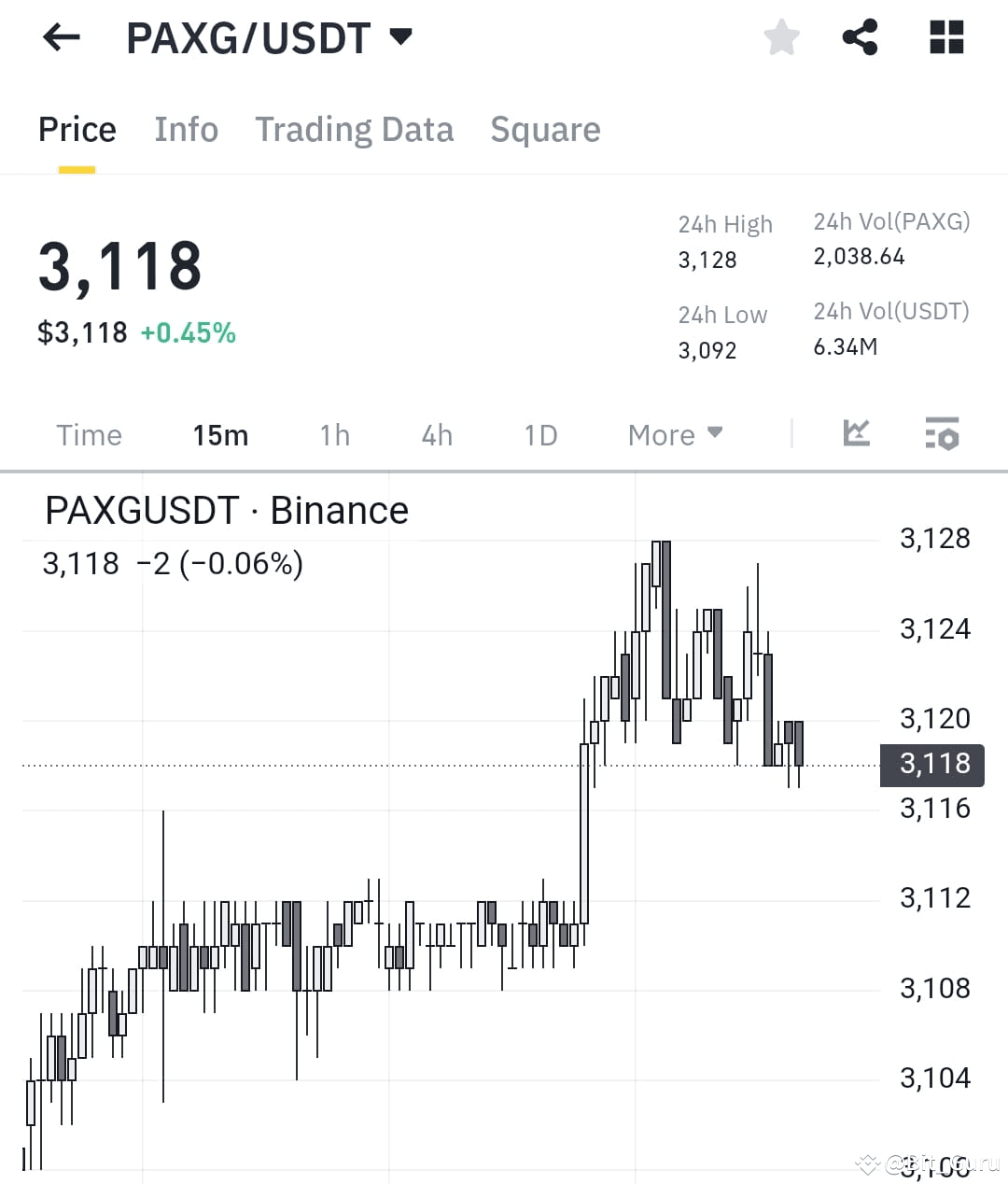
Task: Tap the PAXGUSDT Binance chart title
Action: (226, 510)
